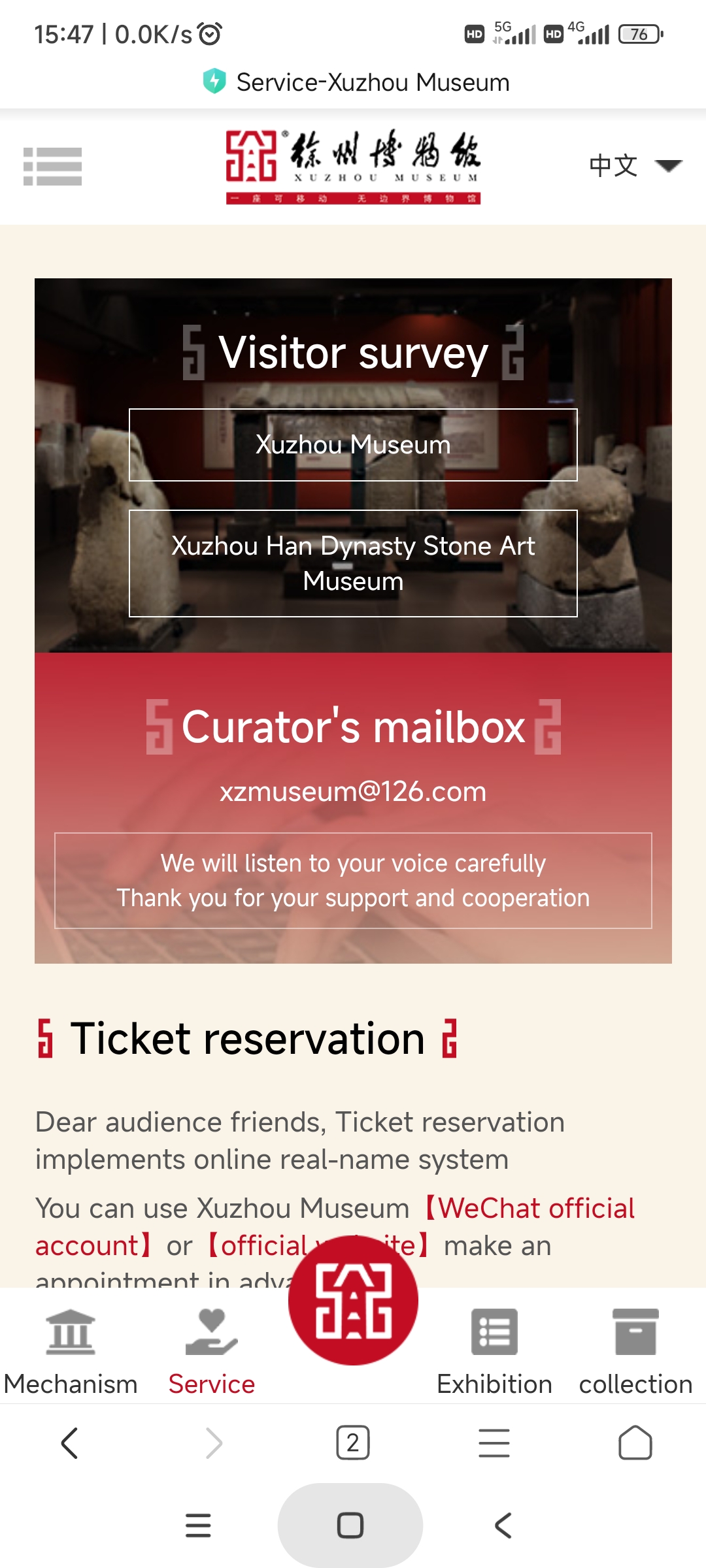This screenshot has width=706, height=1568.
Task: Switch to the Exhibition tab
Action: (494, 1352)
